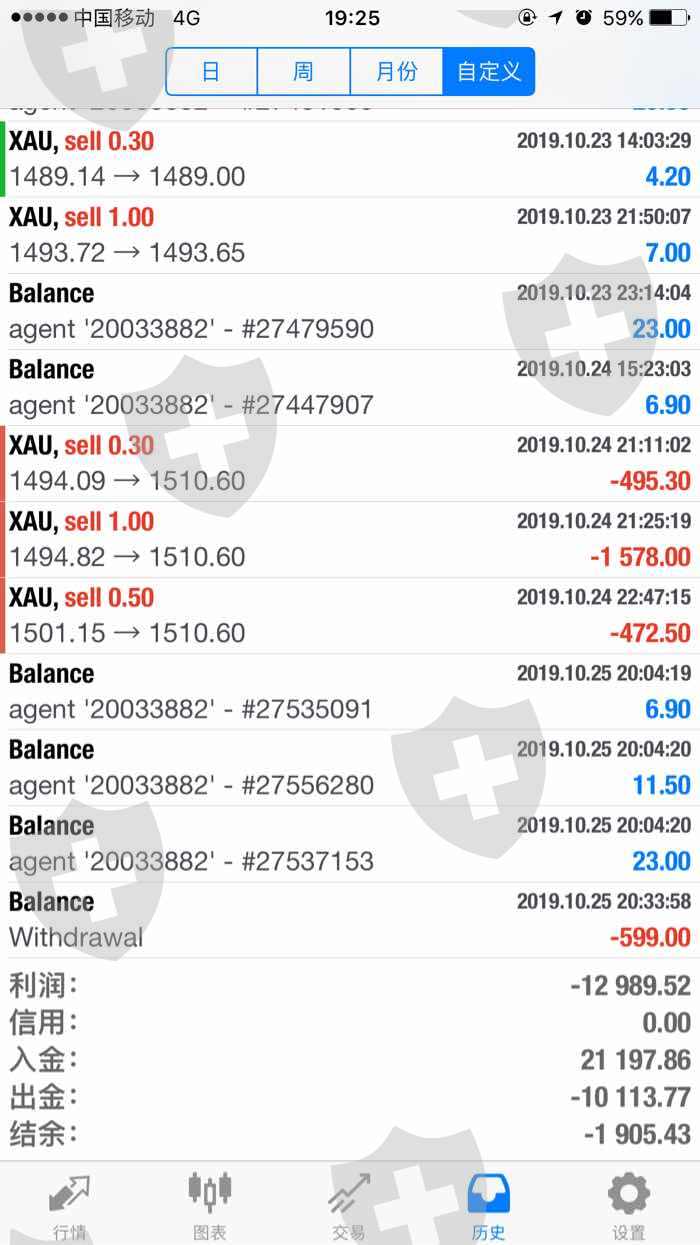Expand the XAU sell 0.30 trade losing -495.30
700x1245 pixels.
[350, 464]
